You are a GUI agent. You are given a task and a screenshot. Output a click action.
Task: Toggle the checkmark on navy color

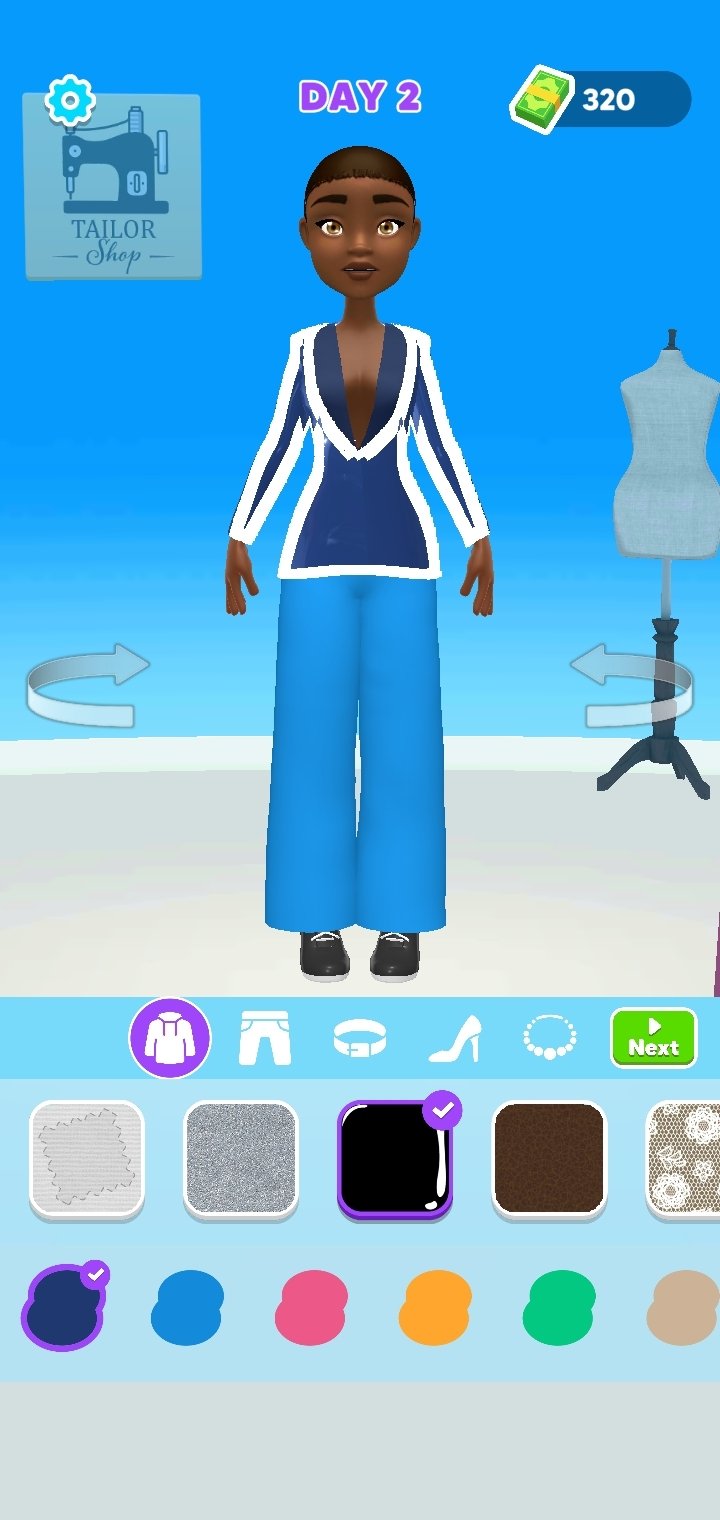95,1274
